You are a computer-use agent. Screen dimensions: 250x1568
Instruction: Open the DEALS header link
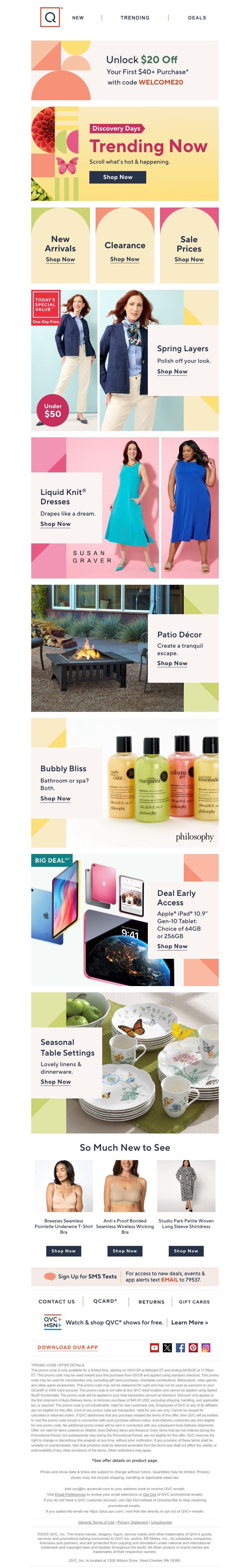(x=197, y=18)
